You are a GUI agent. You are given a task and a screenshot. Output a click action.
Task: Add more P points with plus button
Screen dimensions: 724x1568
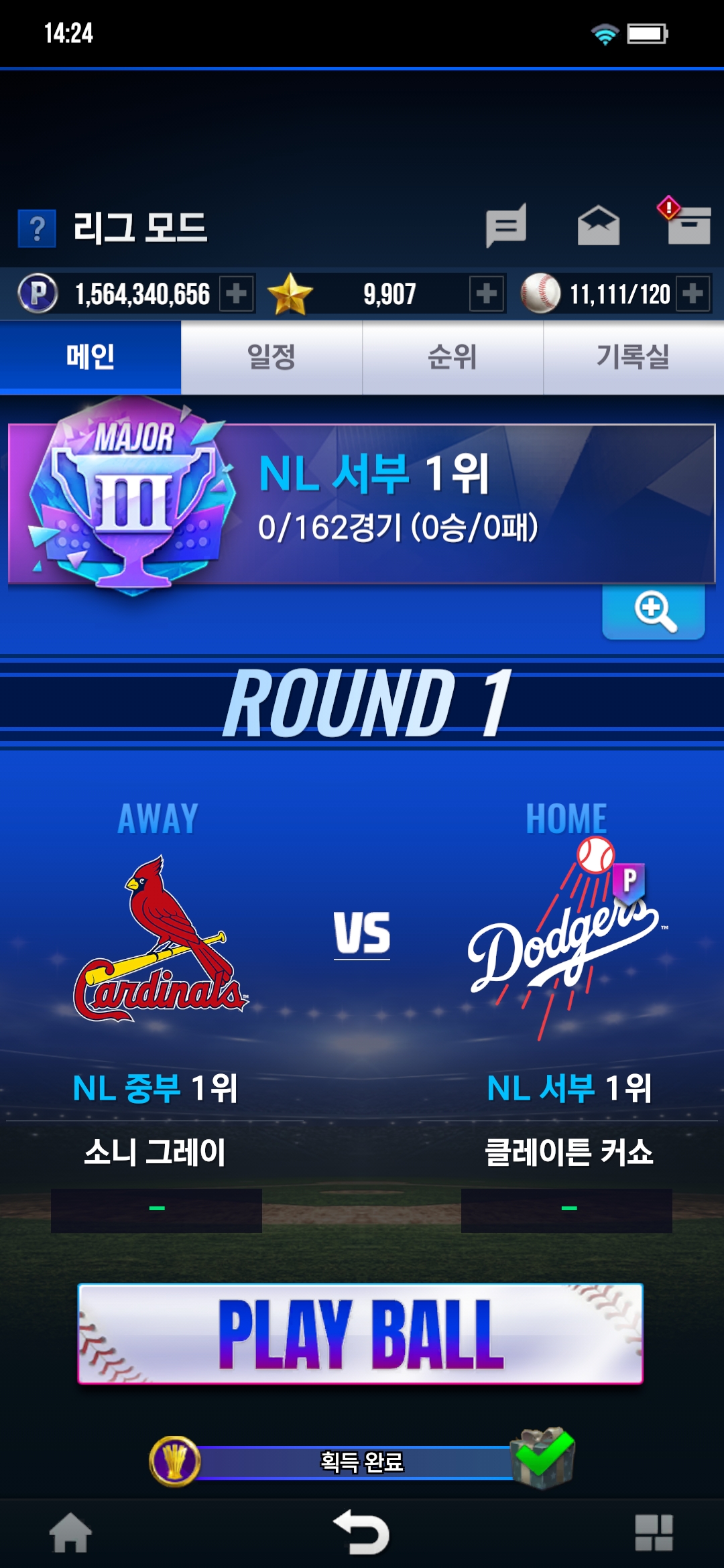(x=236, y=293)
